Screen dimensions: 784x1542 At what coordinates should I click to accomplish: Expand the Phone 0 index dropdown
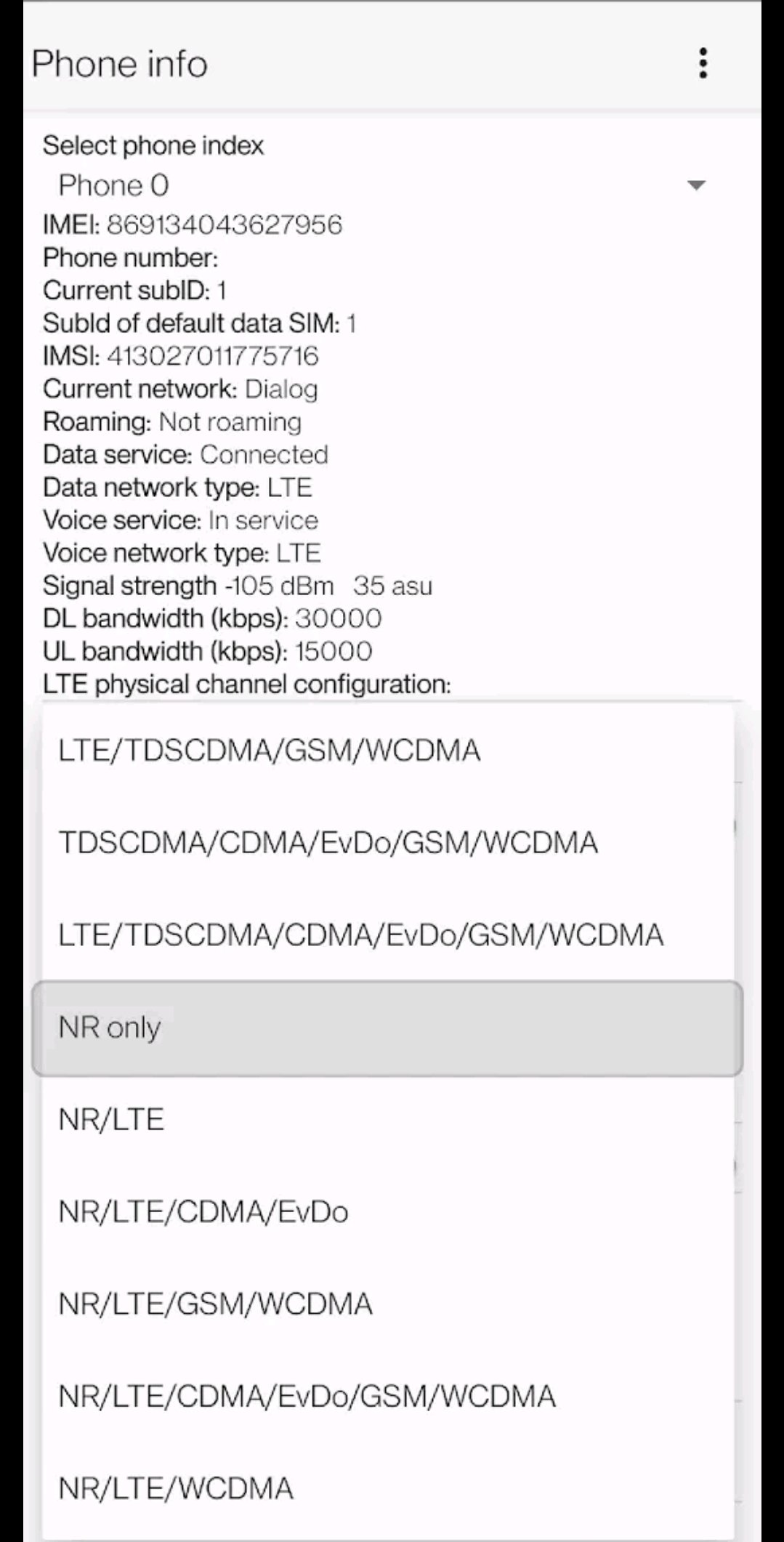click(378, 186)
